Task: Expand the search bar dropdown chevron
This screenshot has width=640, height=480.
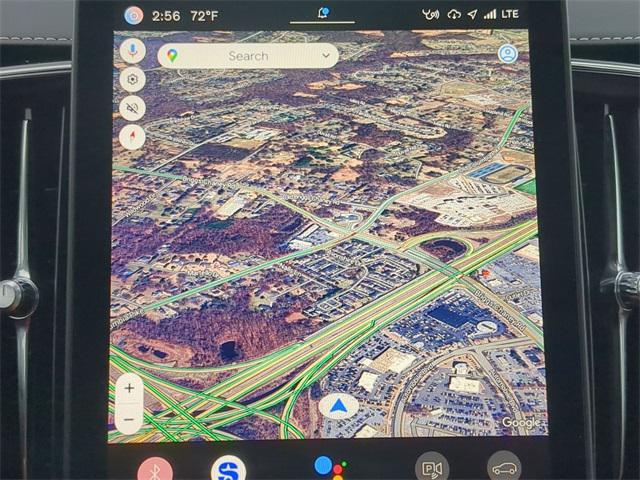Action: pyautogui.click(x=326, y=56)
